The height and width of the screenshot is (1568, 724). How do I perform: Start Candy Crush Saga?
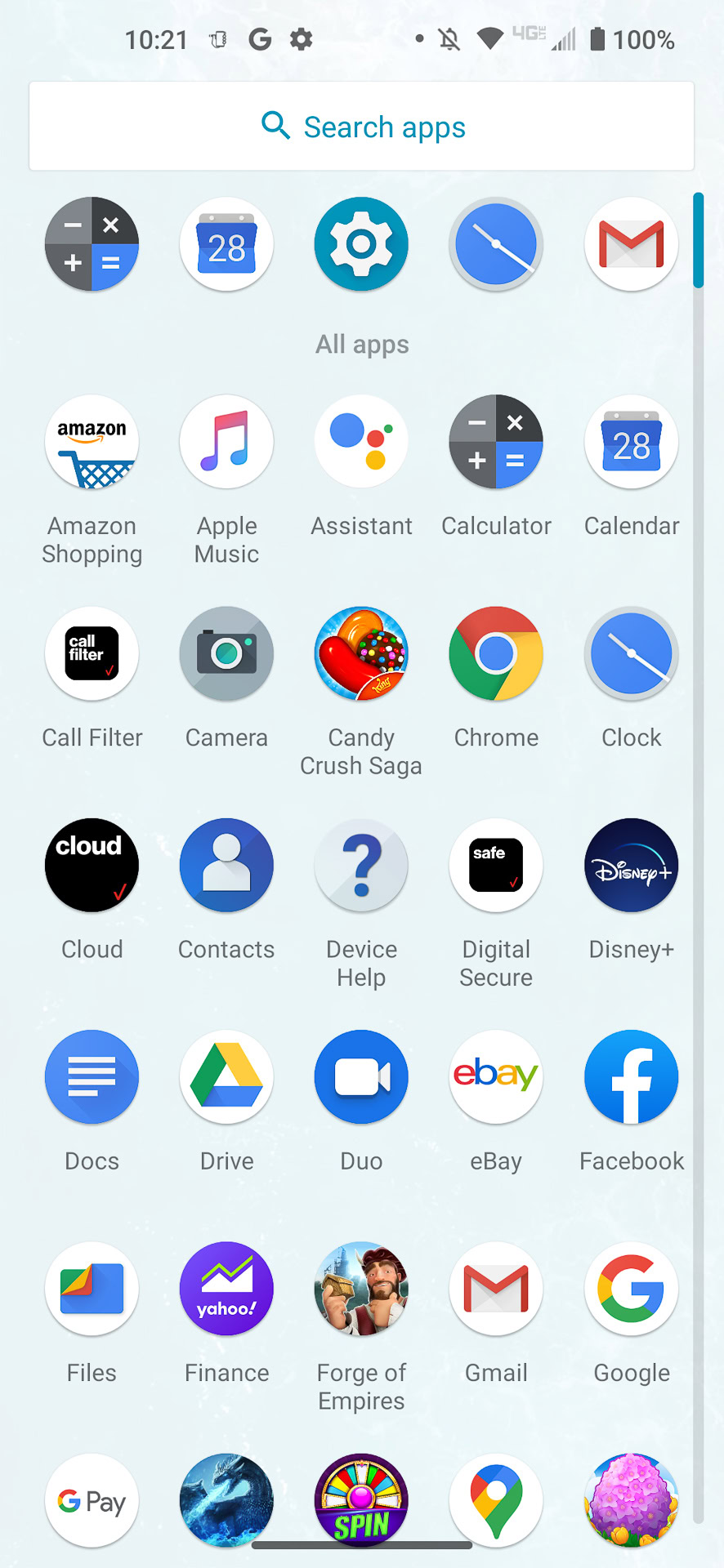[361, 653]
